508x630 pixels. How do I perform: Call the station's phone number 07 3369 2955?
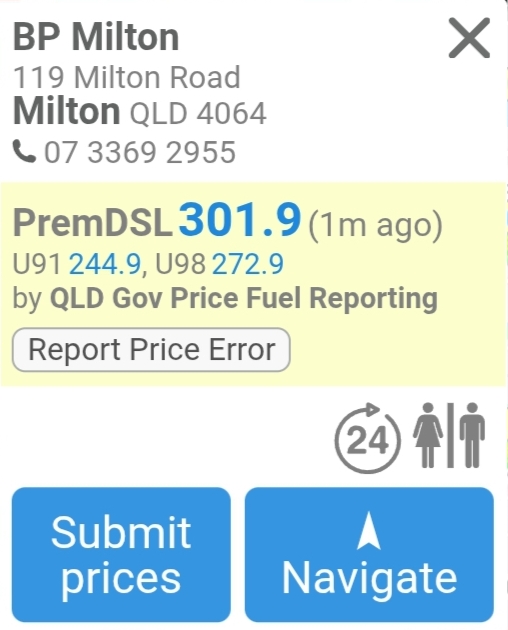124,152
